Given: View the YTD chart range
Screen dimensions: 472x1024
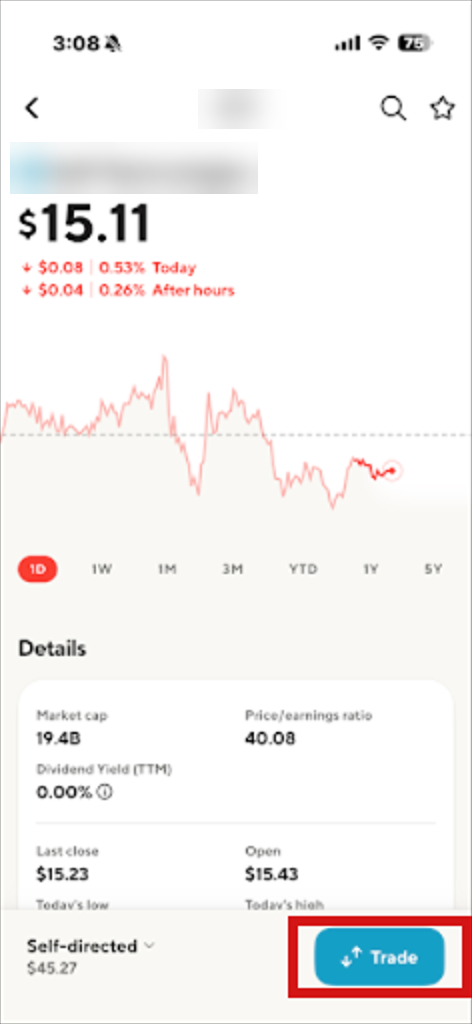Looking at the screenshot, I should coord(303,569).
